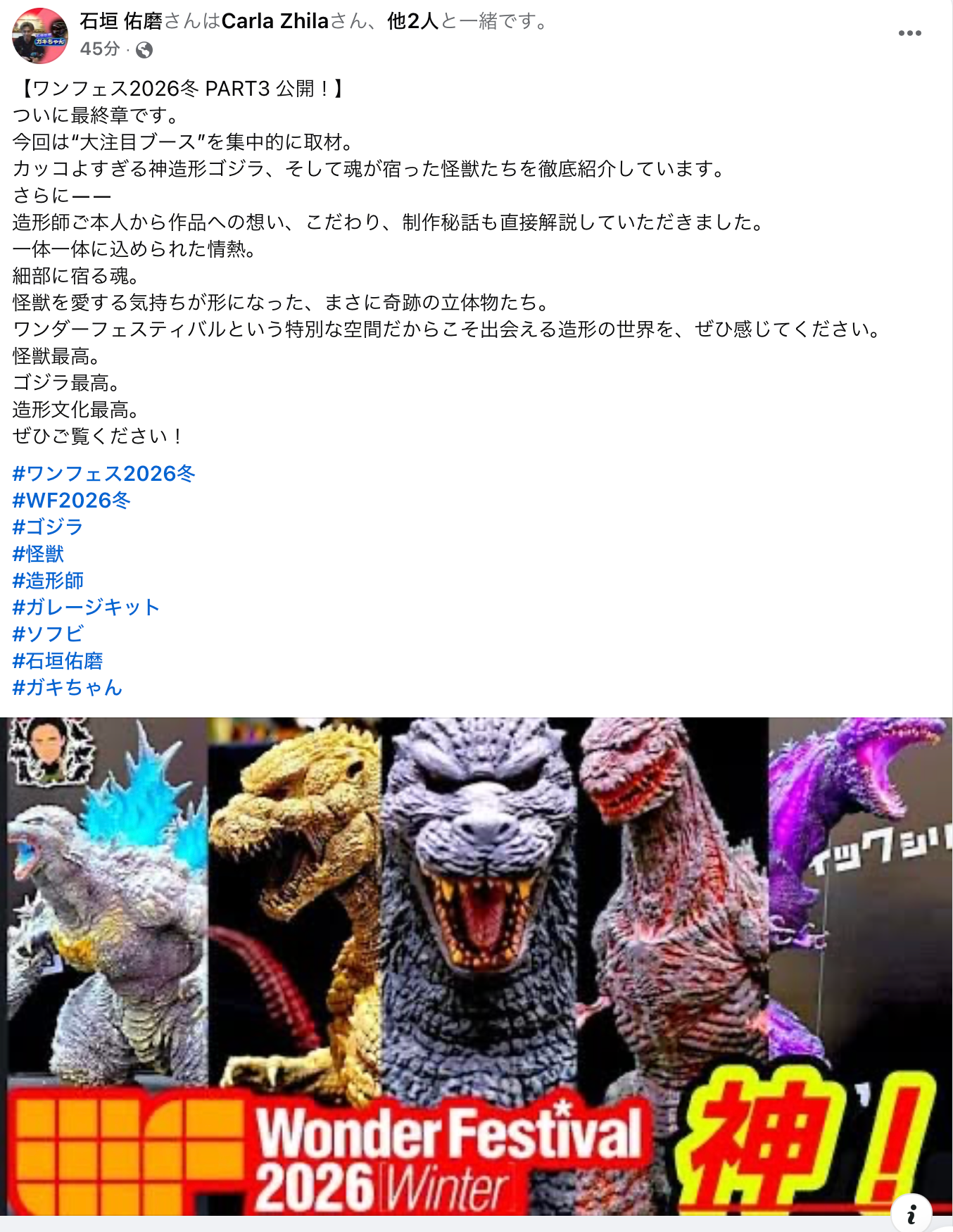The width and height of the screenshot is (953, 1232).
Task: Open hashtag #ガキちゃん
Action: [68, 687]
